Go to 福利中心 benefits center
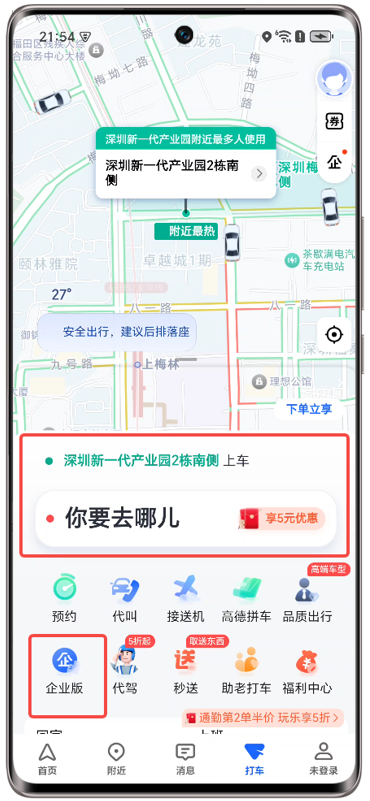The height and width of the screenshot is (801, 370). [307, 670]
